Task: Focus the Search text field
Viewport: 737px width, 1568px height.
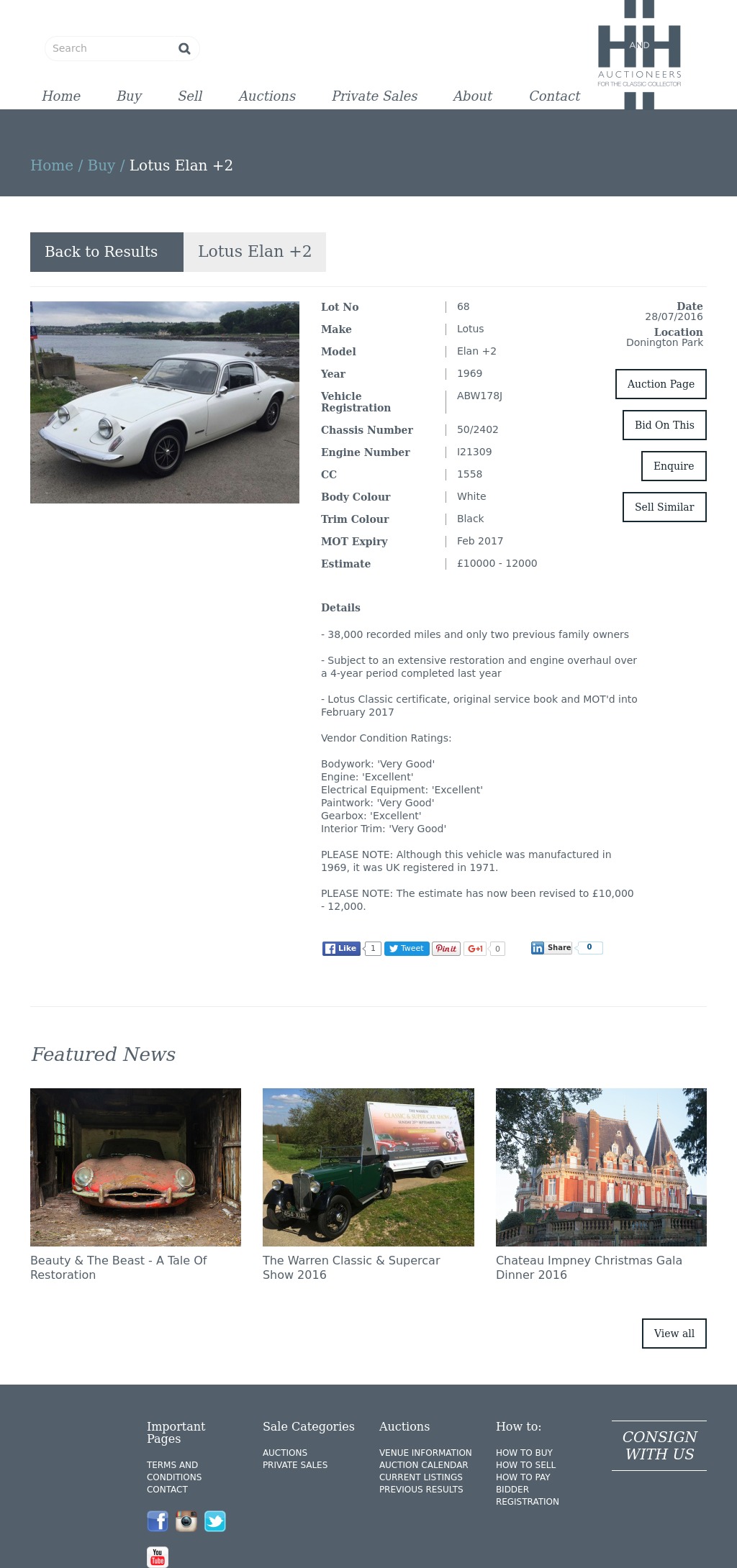Action: [112, 48]
